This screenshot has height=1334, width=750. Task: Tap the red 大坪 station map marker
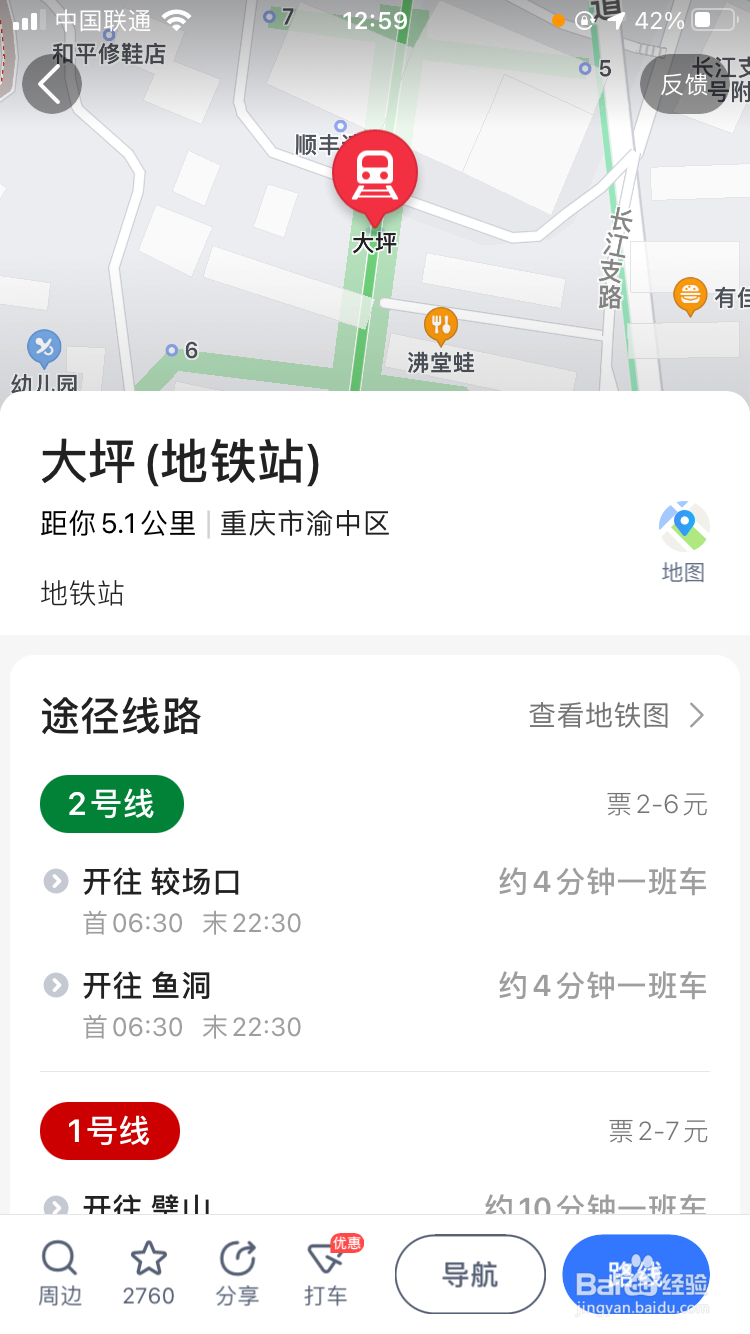[375, 177]
